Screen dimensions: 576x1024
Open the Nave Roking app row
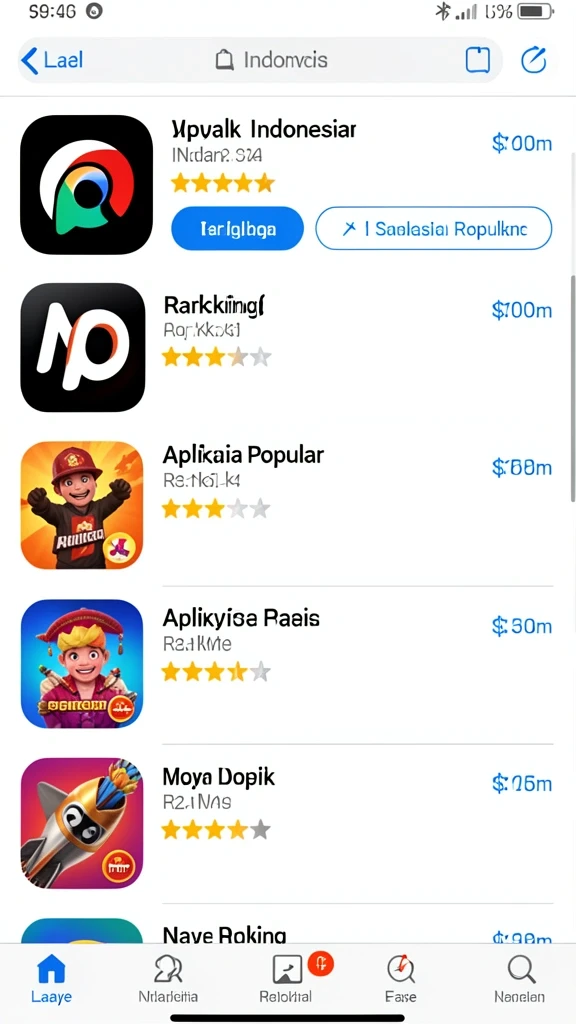tap(287, 931)
